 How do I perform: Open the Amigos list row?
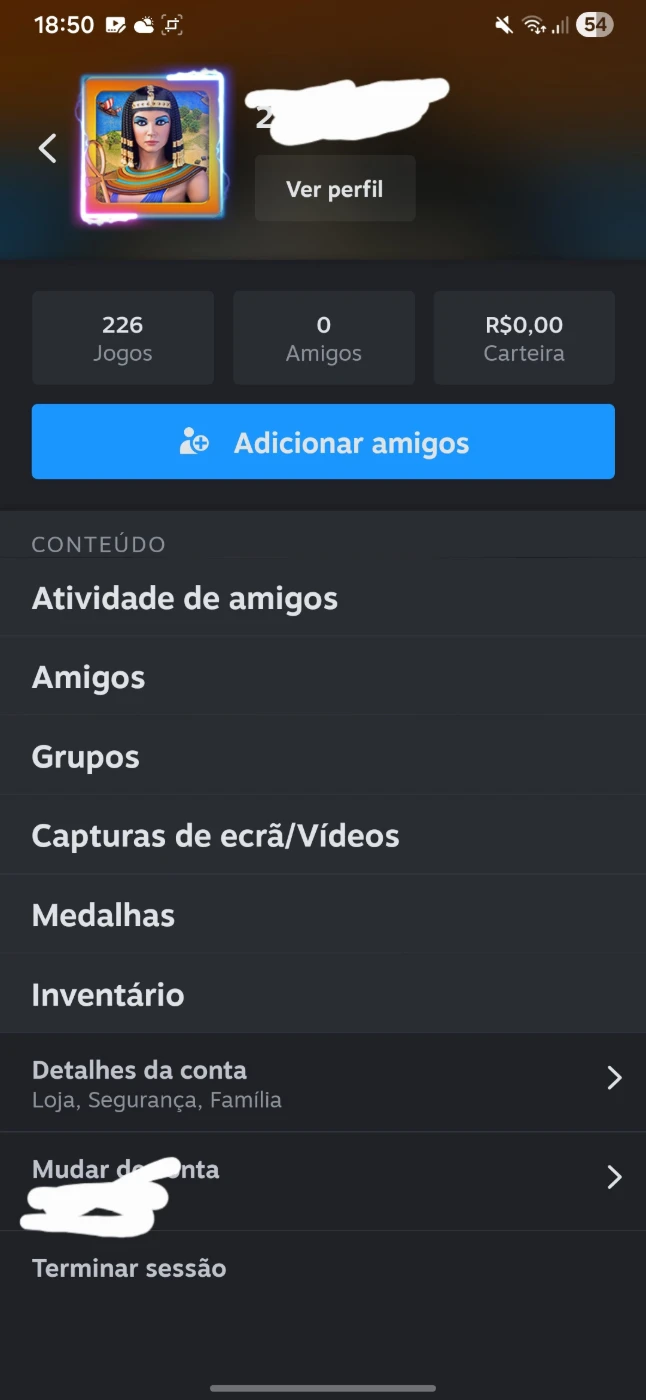click(x=89, y=678)
